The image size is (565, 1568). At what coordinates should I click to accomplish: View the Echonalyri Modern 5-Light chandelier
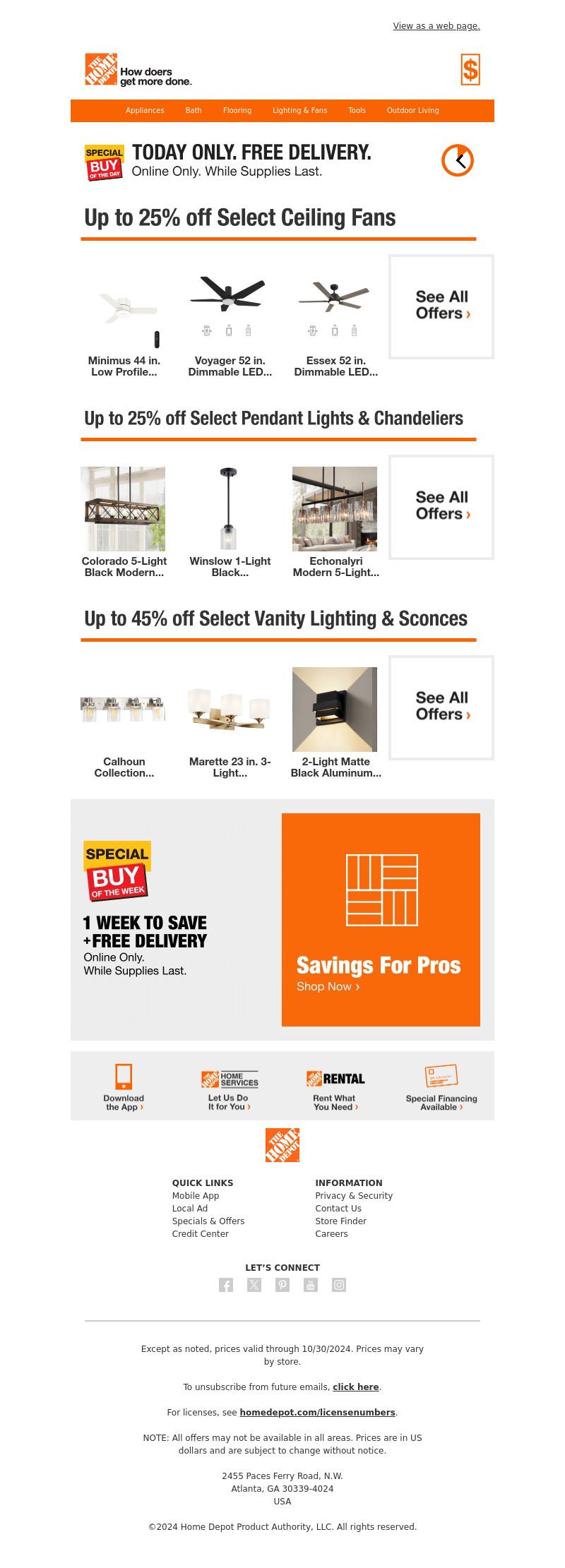coord(335,566)
